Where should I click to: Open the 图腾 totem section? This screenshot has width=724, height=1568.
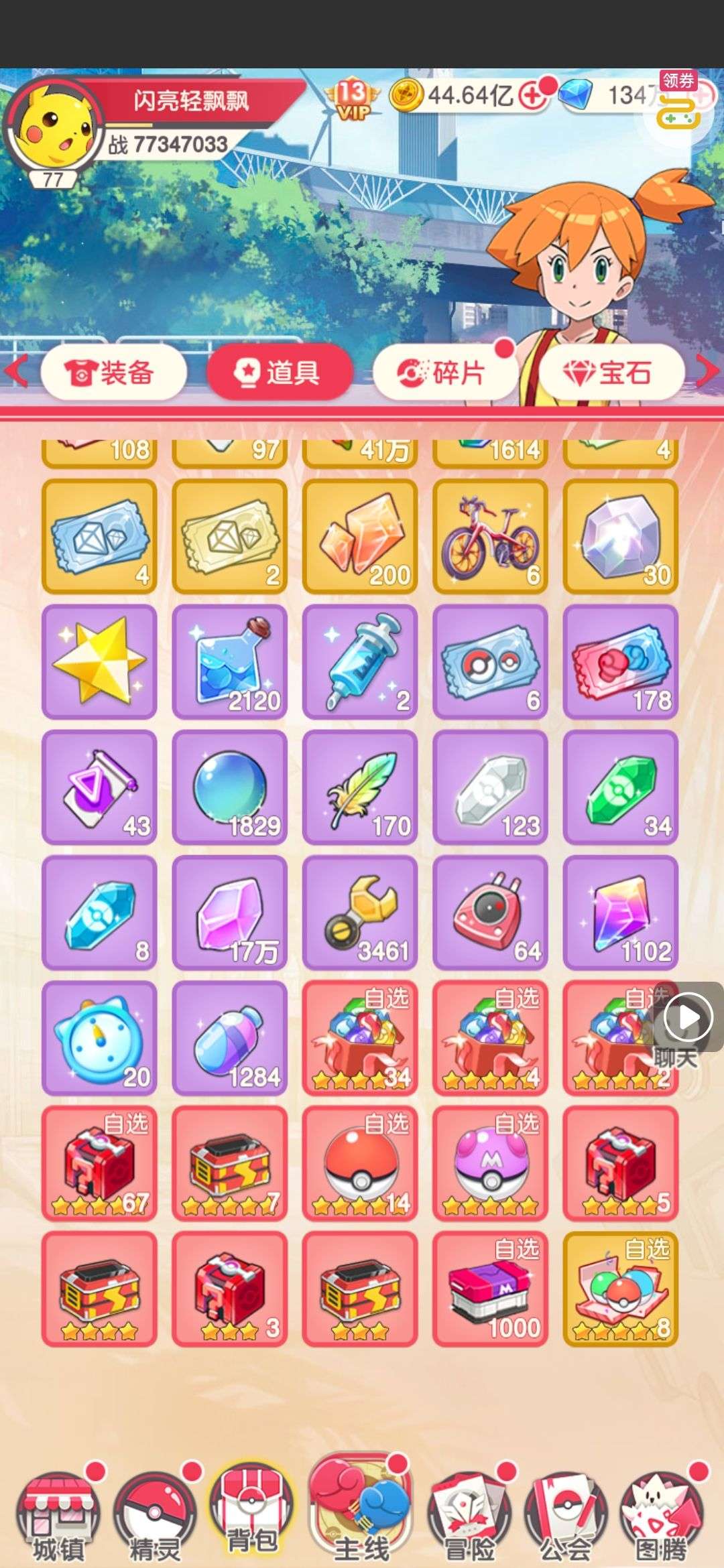coord(662,1516)
